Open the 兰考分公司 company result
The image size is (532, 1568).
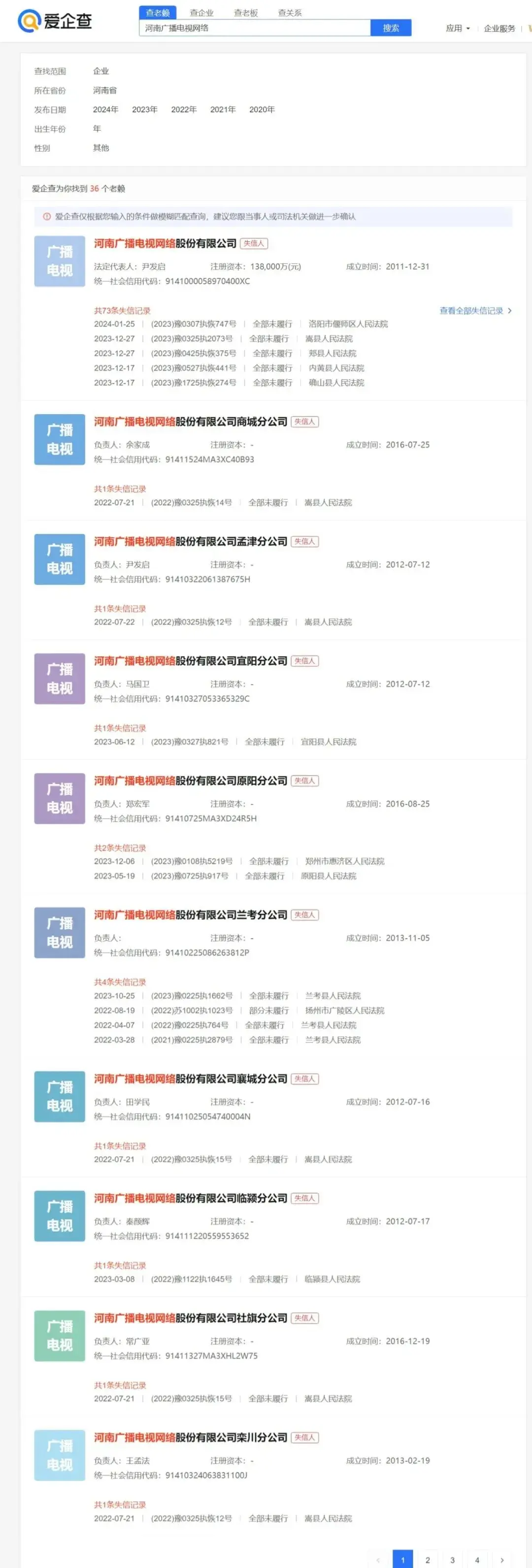pos(191,915)
